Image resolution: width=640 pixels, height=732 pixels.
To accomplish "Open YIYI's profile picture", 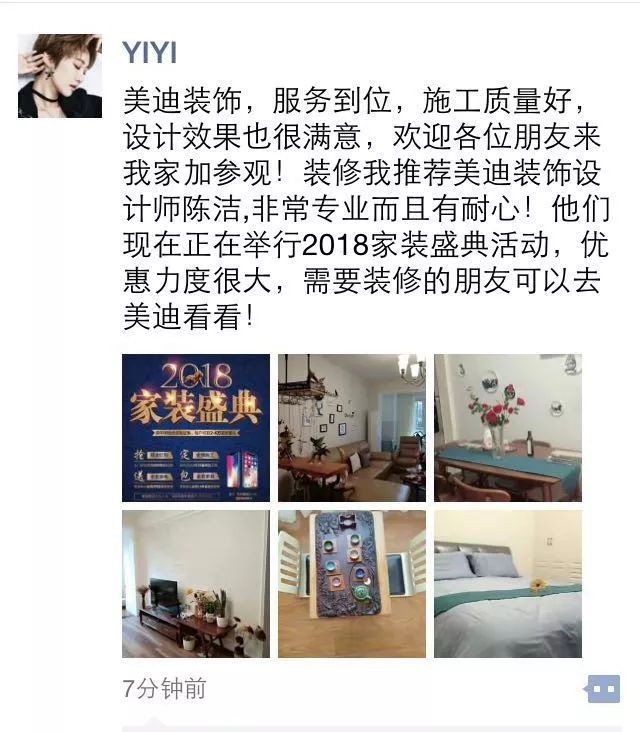I will [x=60, y=76].
